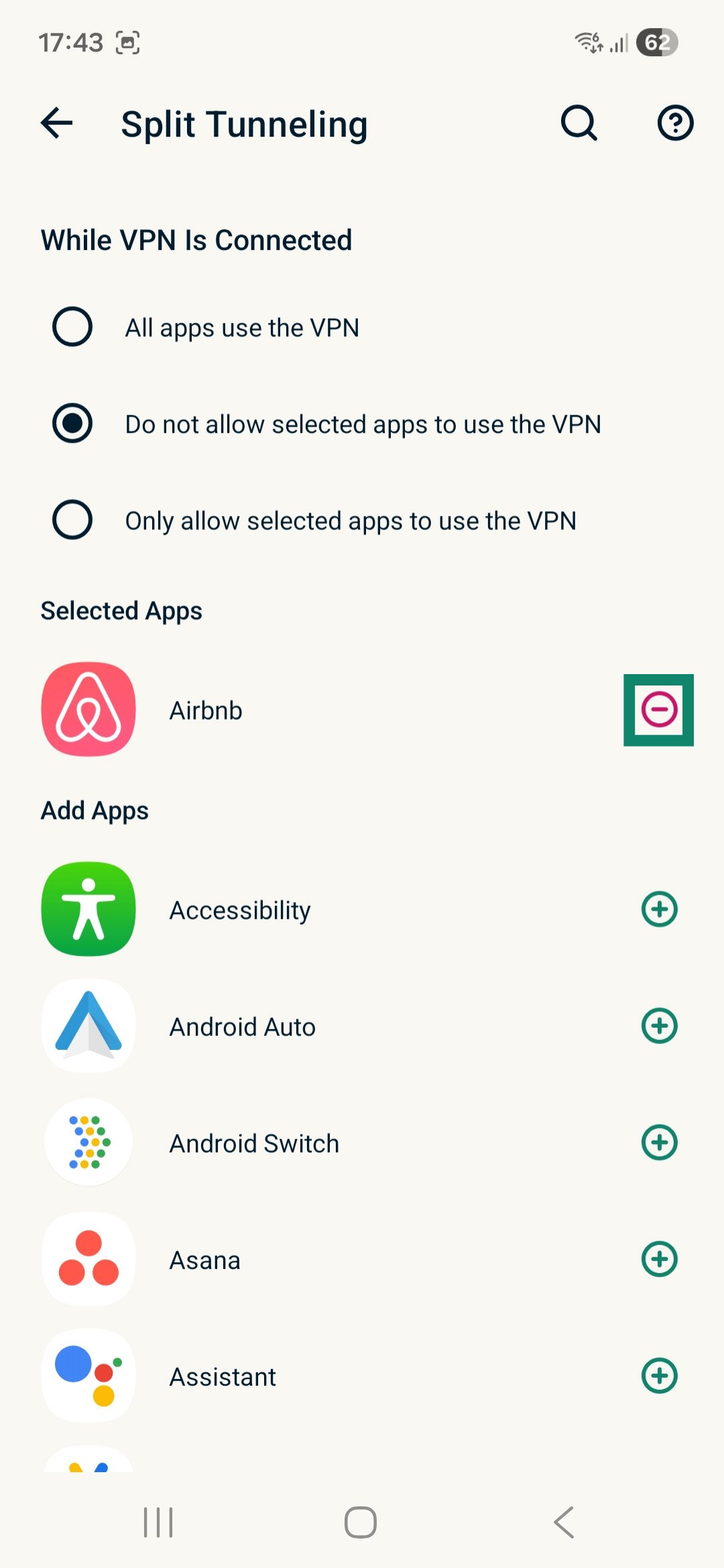
Task: Select All apps use the VPN
Action: click(x=72, y=327)
